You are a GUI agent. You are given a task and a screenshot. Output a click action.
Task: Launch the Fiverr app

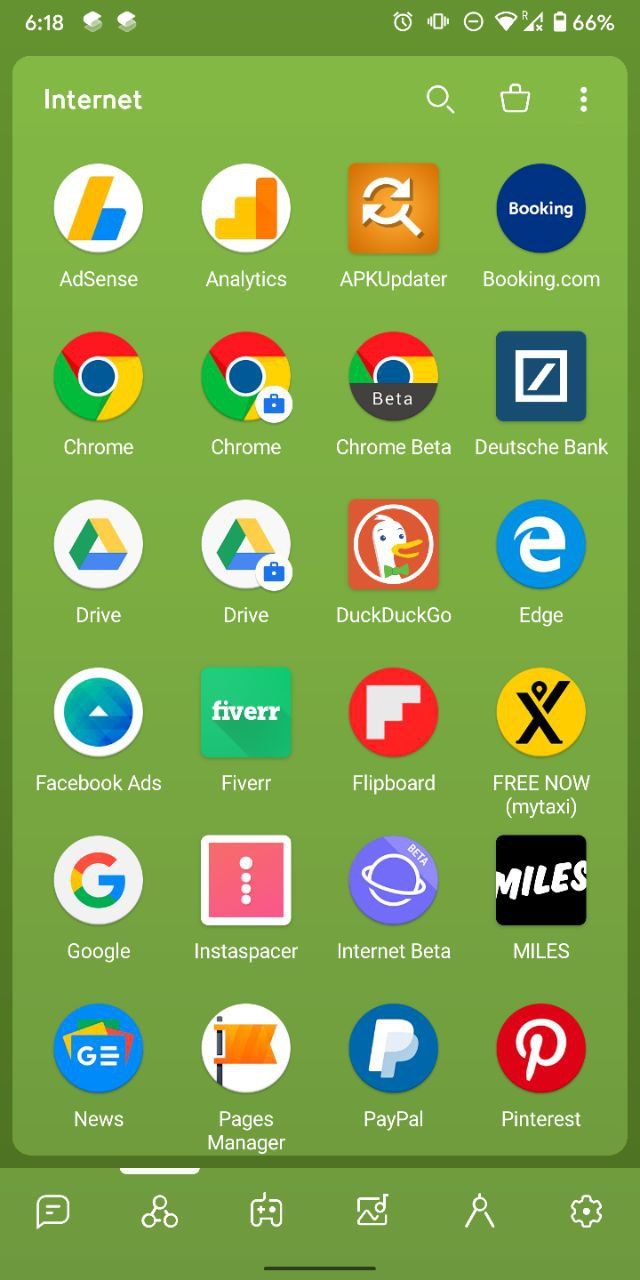click(246, 713)
